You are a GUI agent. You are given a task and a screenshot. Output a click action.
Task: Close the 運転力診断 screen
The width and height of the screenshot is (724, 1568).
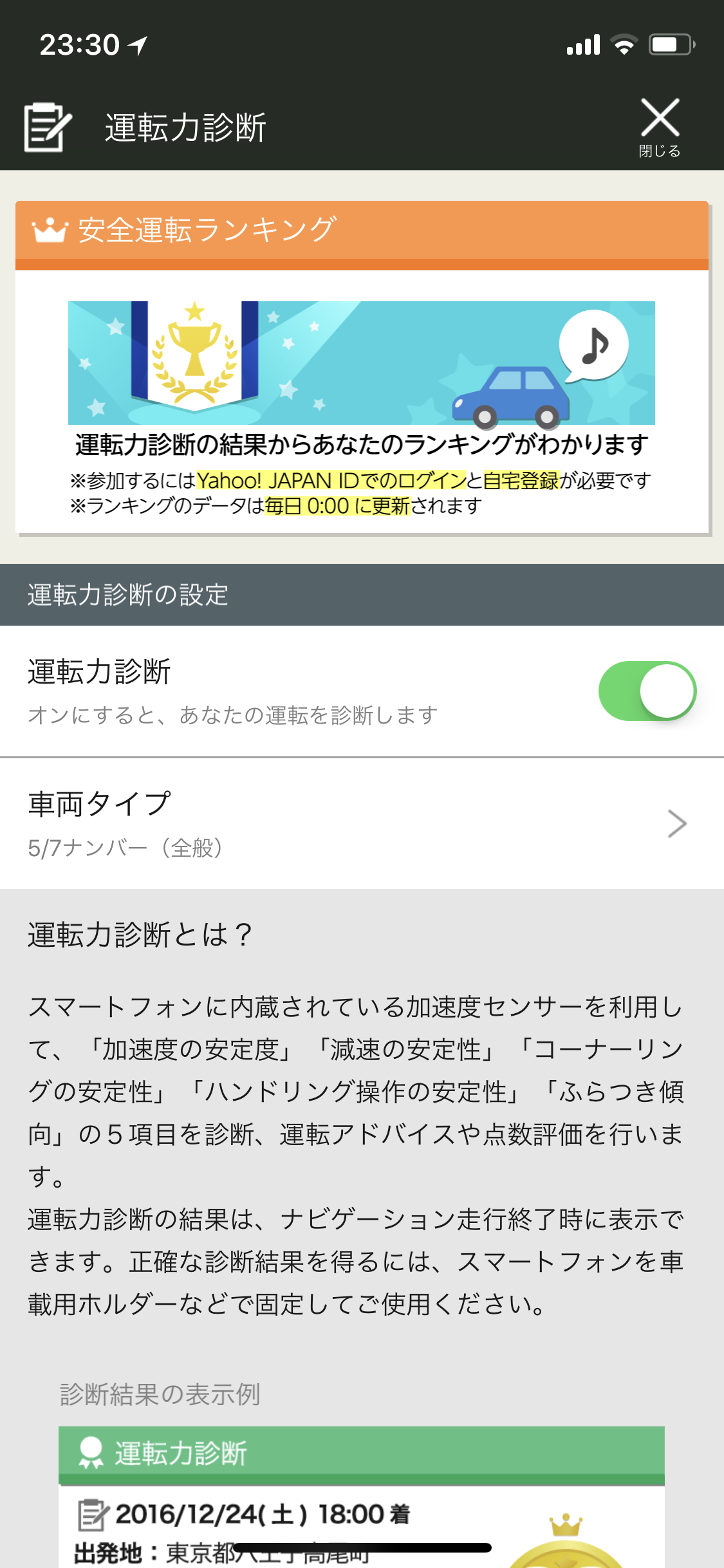tap(660, 127)
